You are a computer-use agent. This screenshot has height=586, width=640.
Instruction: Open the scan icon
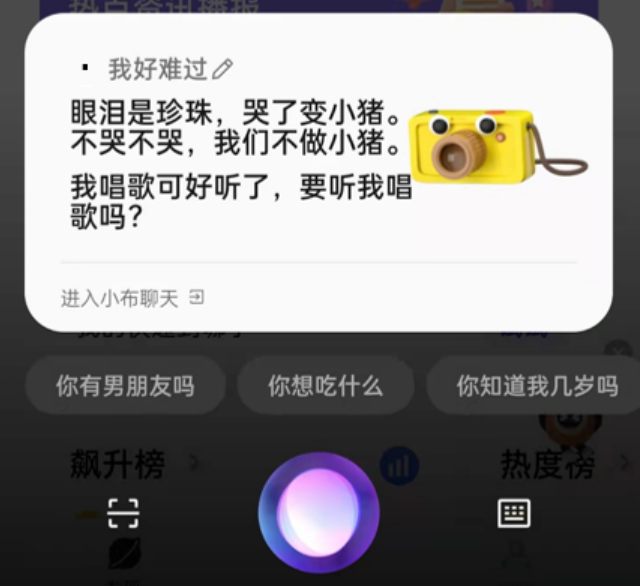click(x=123, y=513)
